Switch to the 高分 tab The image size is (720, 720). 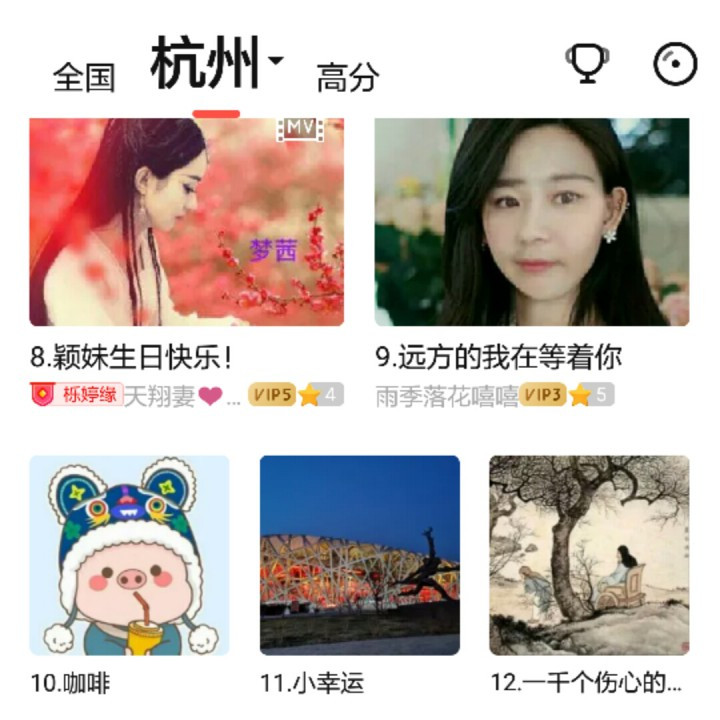[x=347, y=77]
